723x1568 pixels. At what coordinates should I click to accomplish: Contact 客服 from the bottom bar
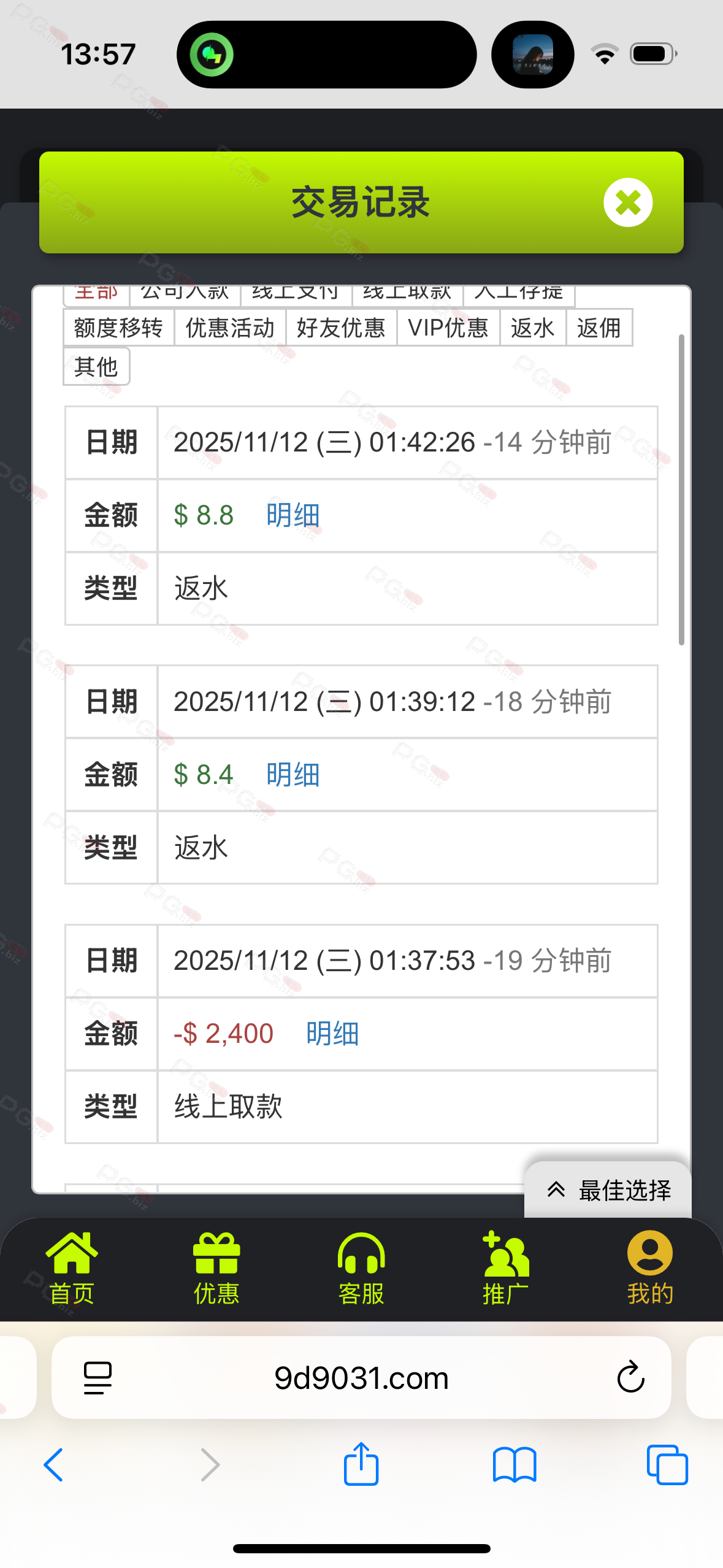coord(361,1269)
